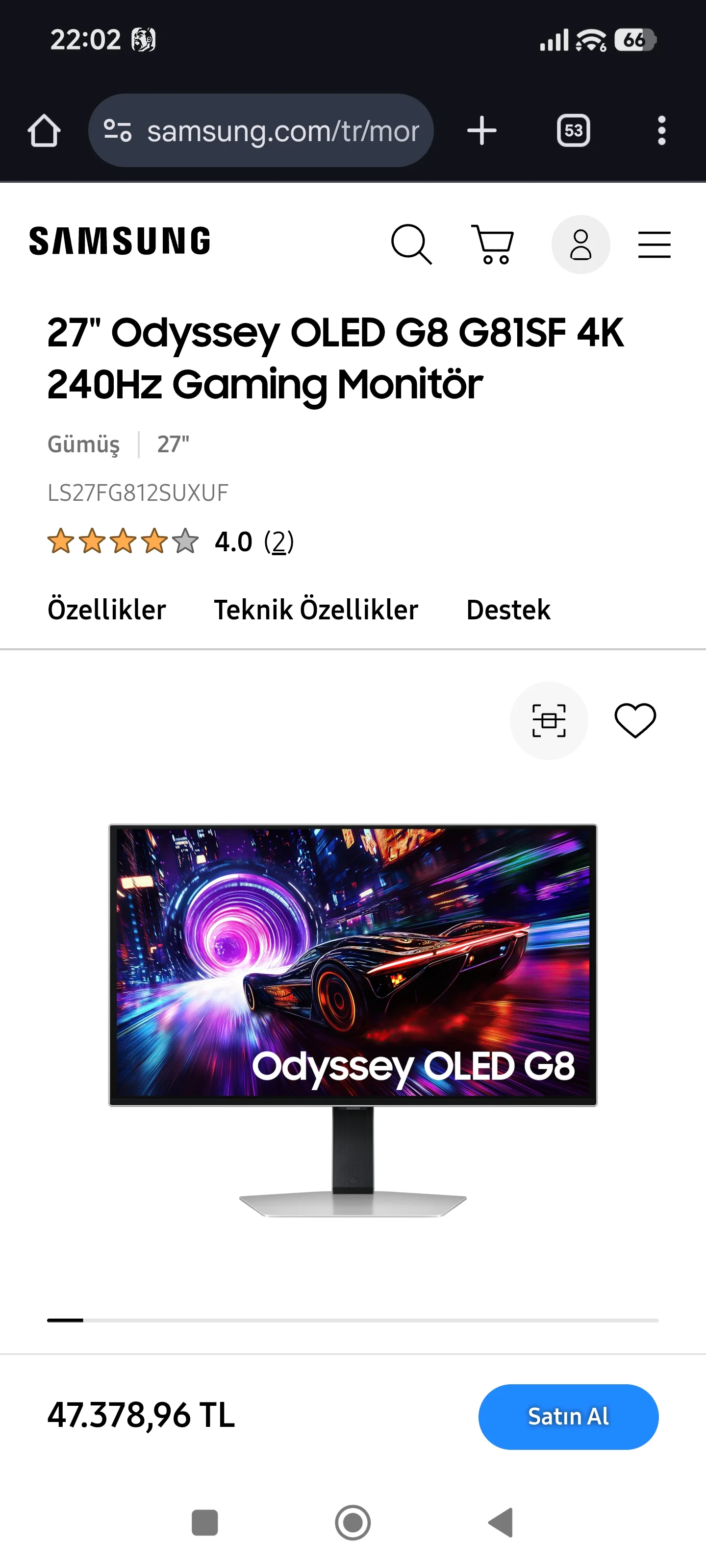Launch the AR view of the monitor
706x1568 pixels.
[x=549, y=721]
